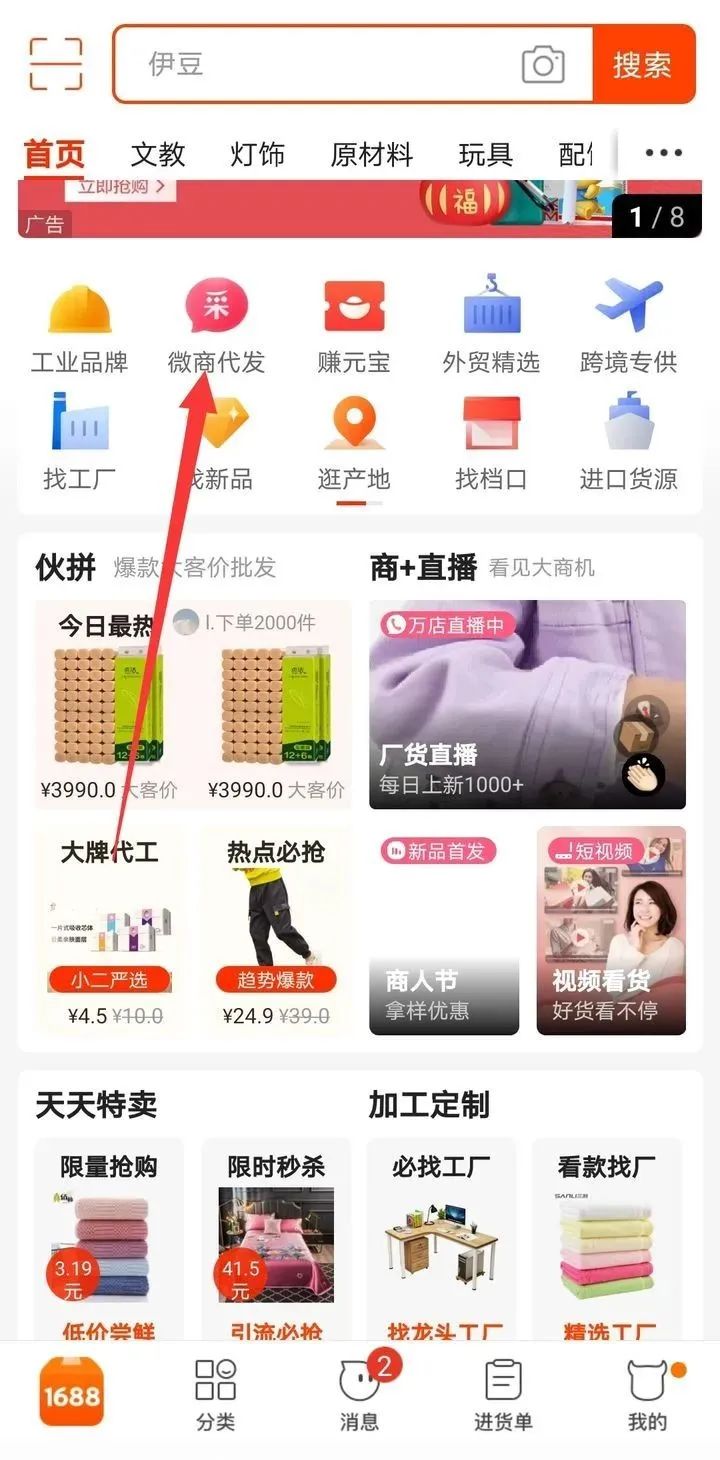720x1460 pixels.
Task: Open the 视频看货 short video card
Action: pyautogui.click(x=611, y=930)
